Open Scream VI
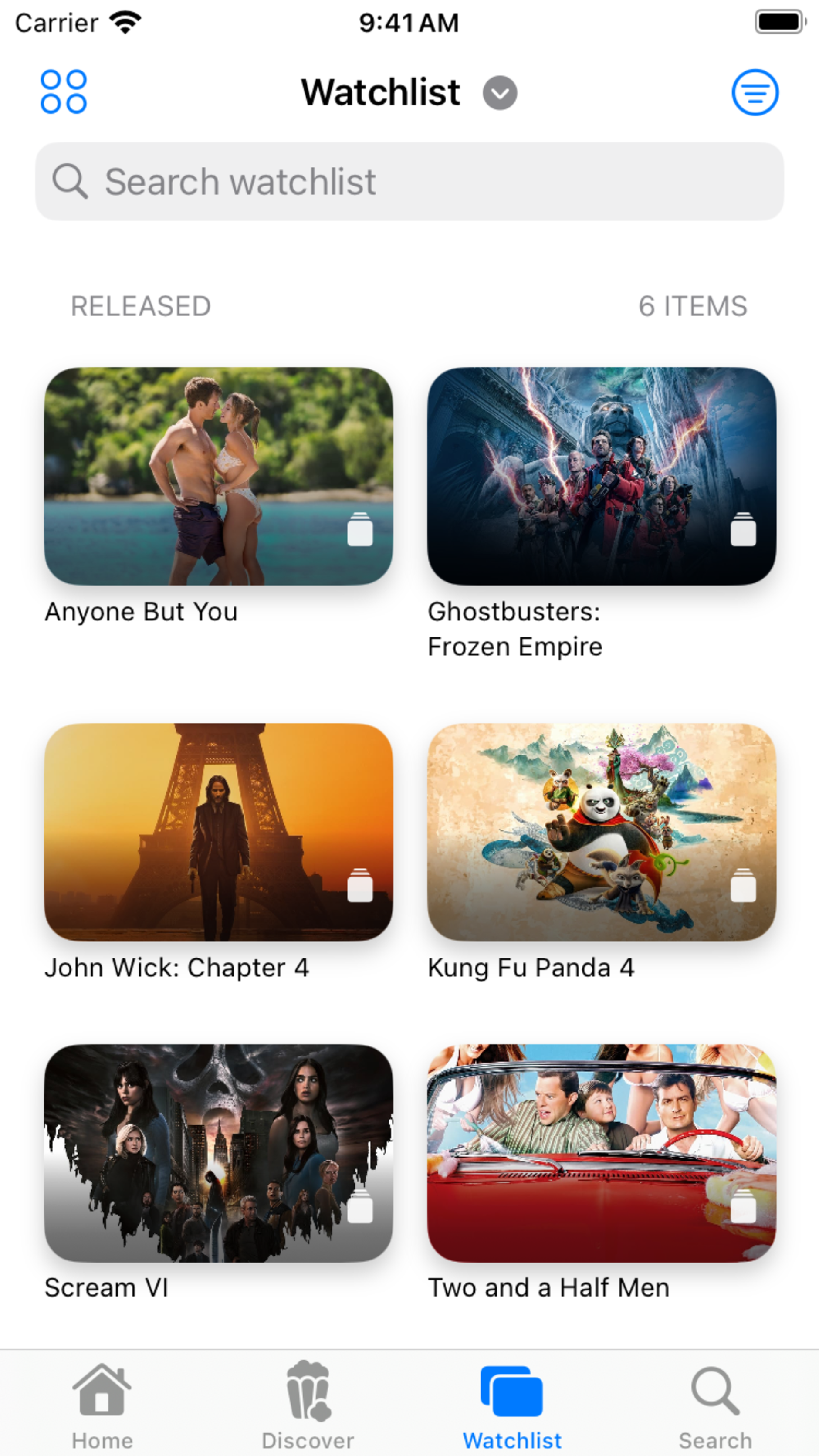This screenshot has height=1456, width=819. pos(218,1152)
